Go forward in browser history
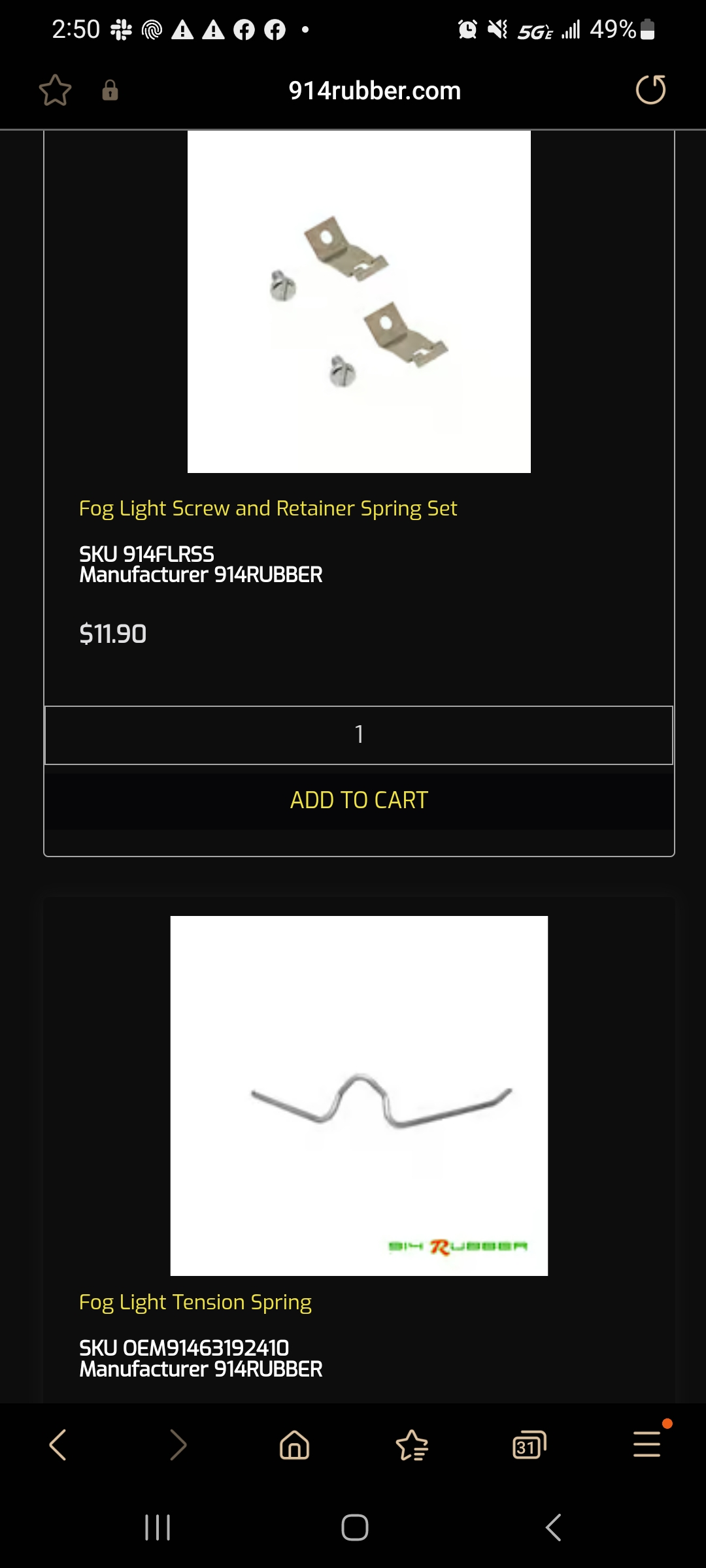 [x=177, y=1445]
